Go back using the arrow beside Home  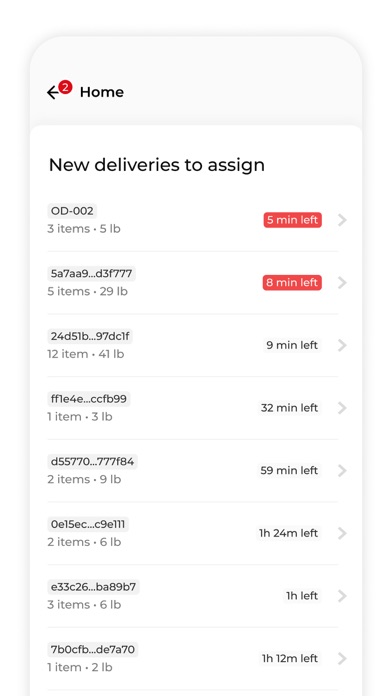[53, 92]
